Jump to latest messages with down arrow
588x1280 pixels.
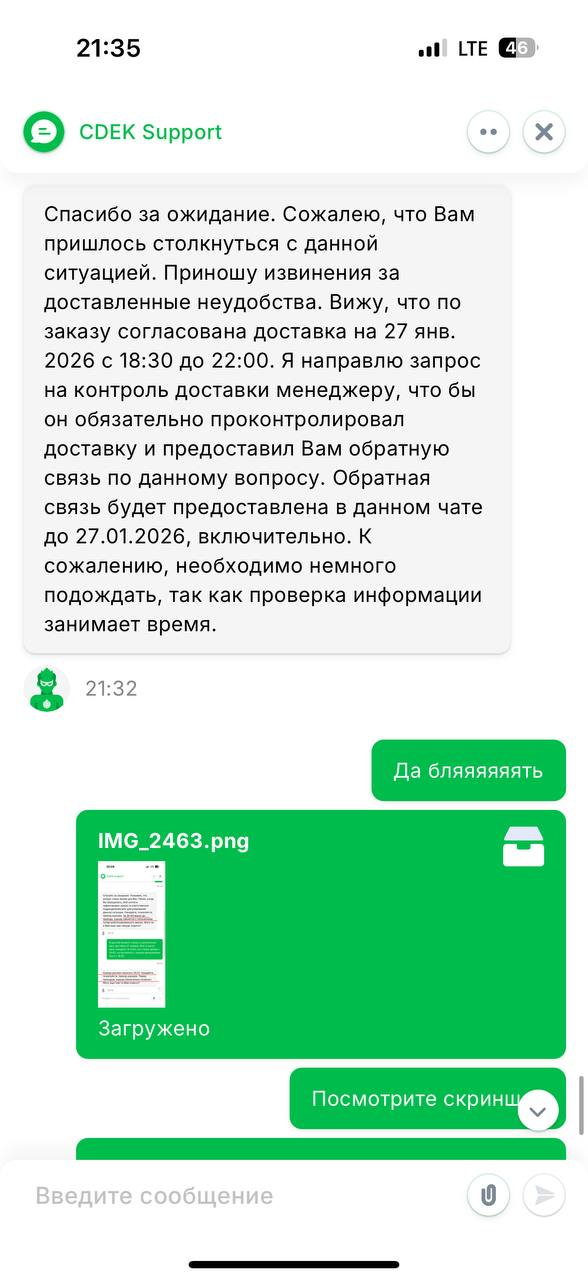click(538, 1110)
